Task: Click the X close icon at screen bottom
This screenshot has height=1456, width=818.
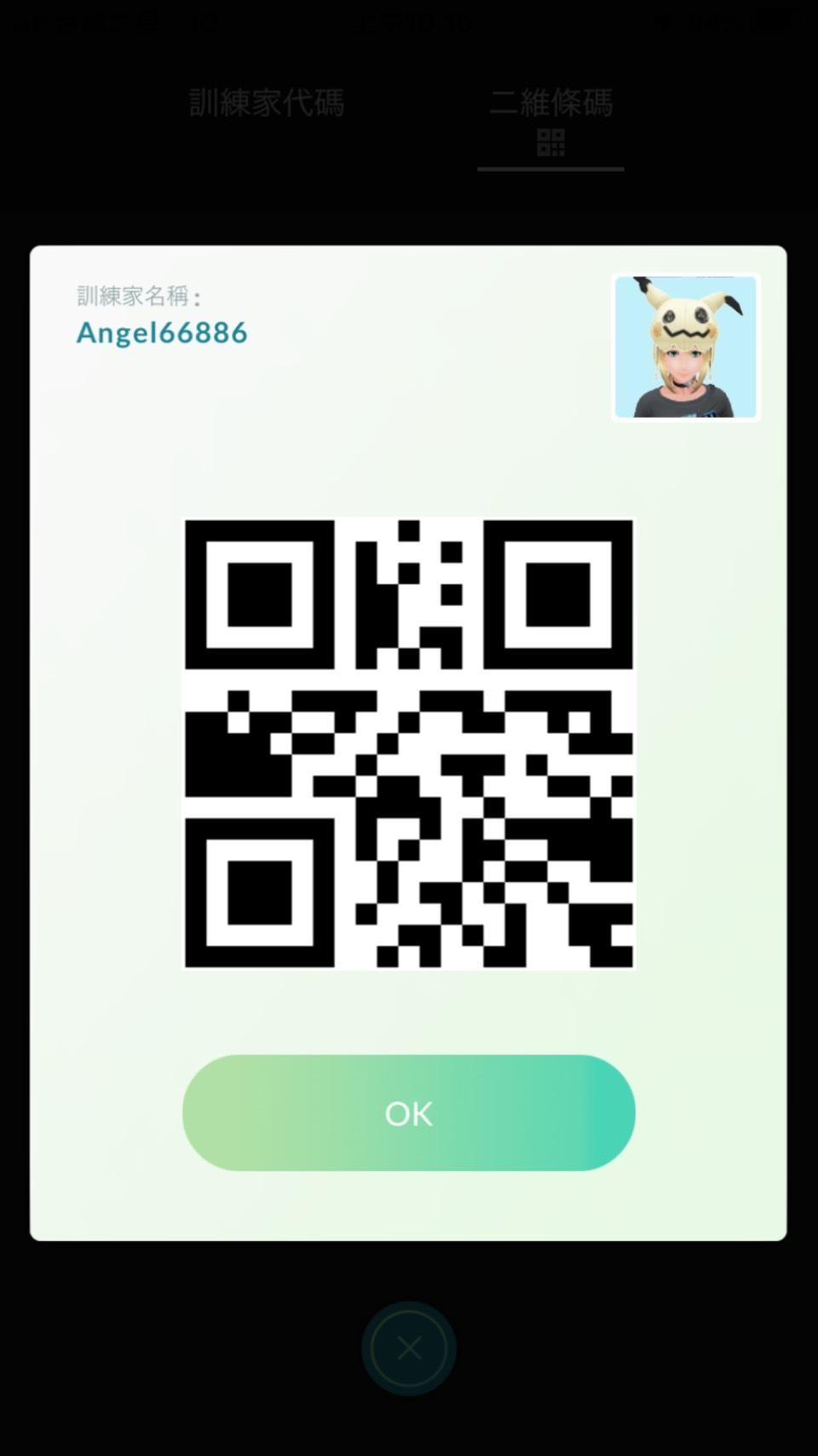Action: click(409, 1349)
